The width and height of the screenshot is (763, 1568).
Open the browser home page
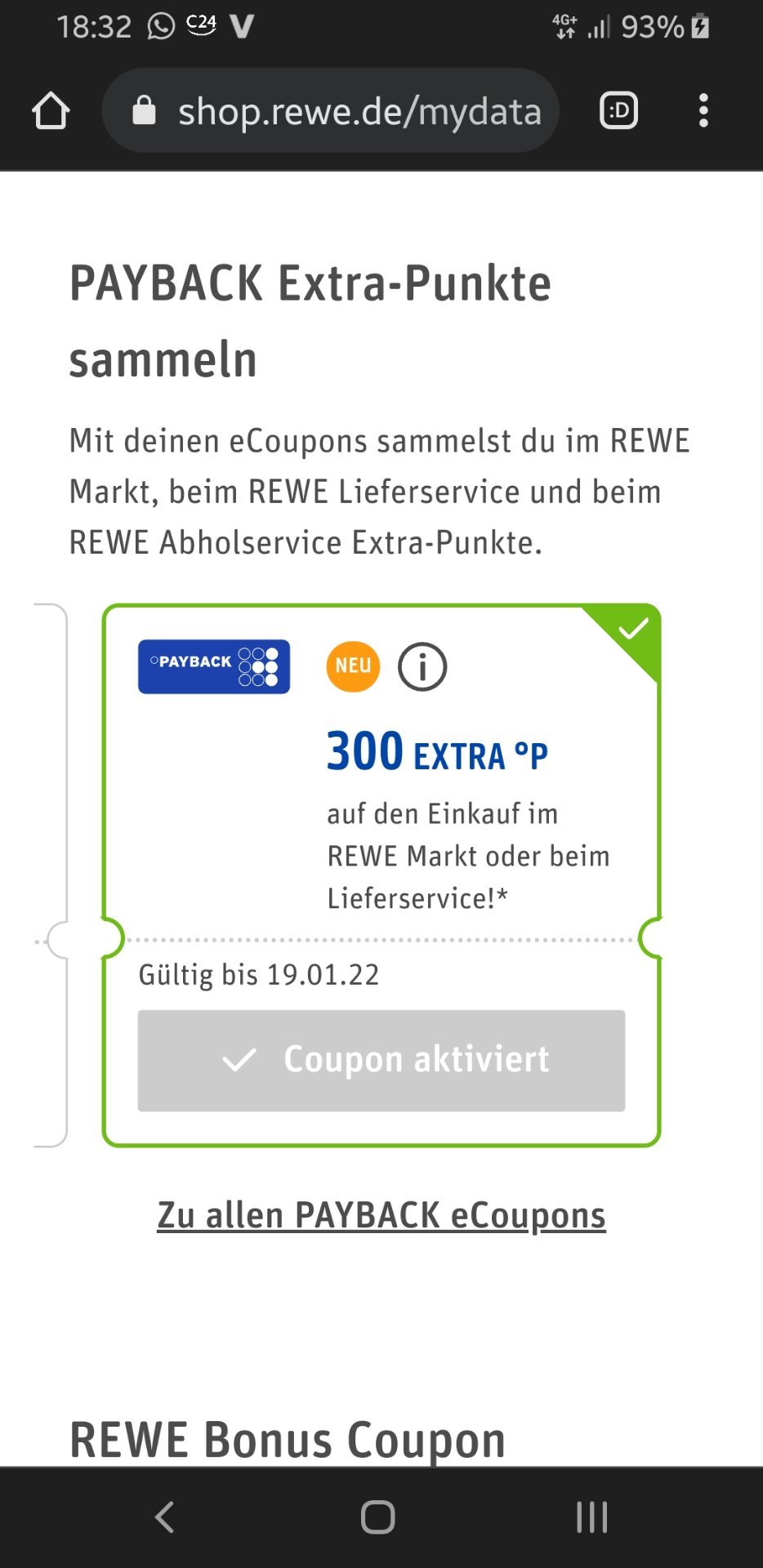point(51,110)
